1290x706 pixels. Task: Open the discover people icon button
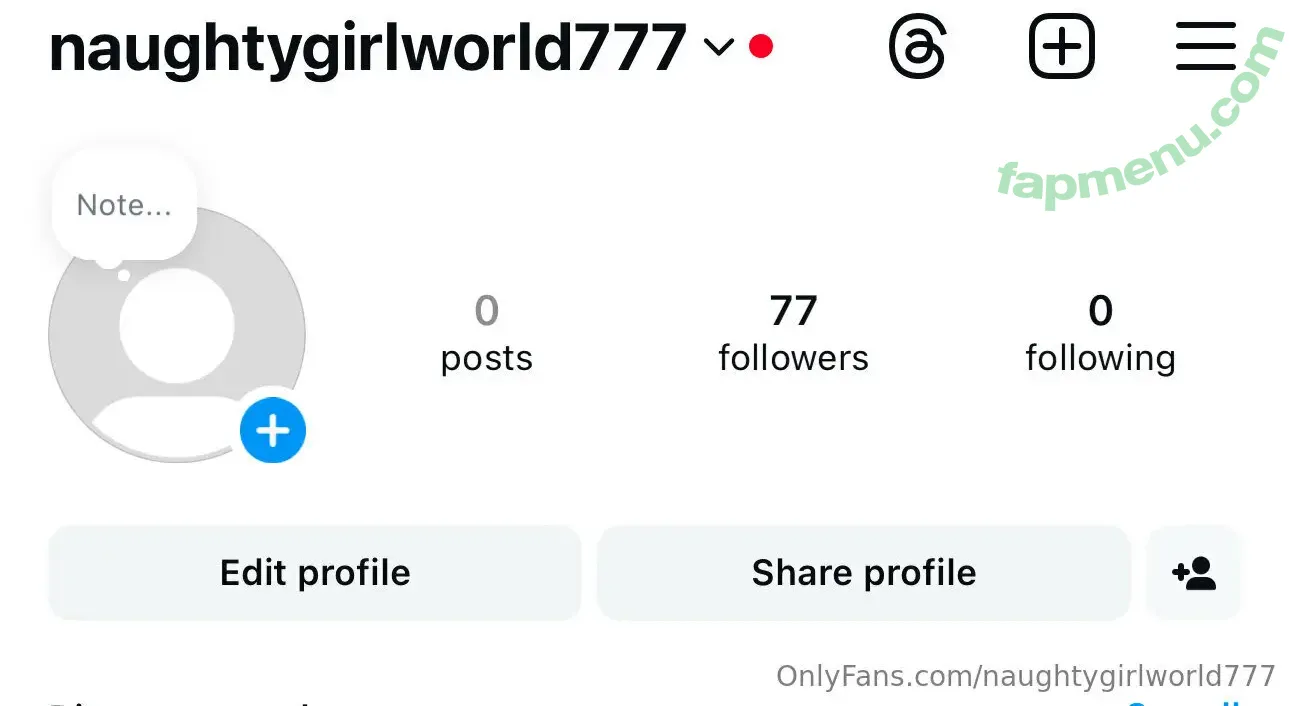[1194, 573]
